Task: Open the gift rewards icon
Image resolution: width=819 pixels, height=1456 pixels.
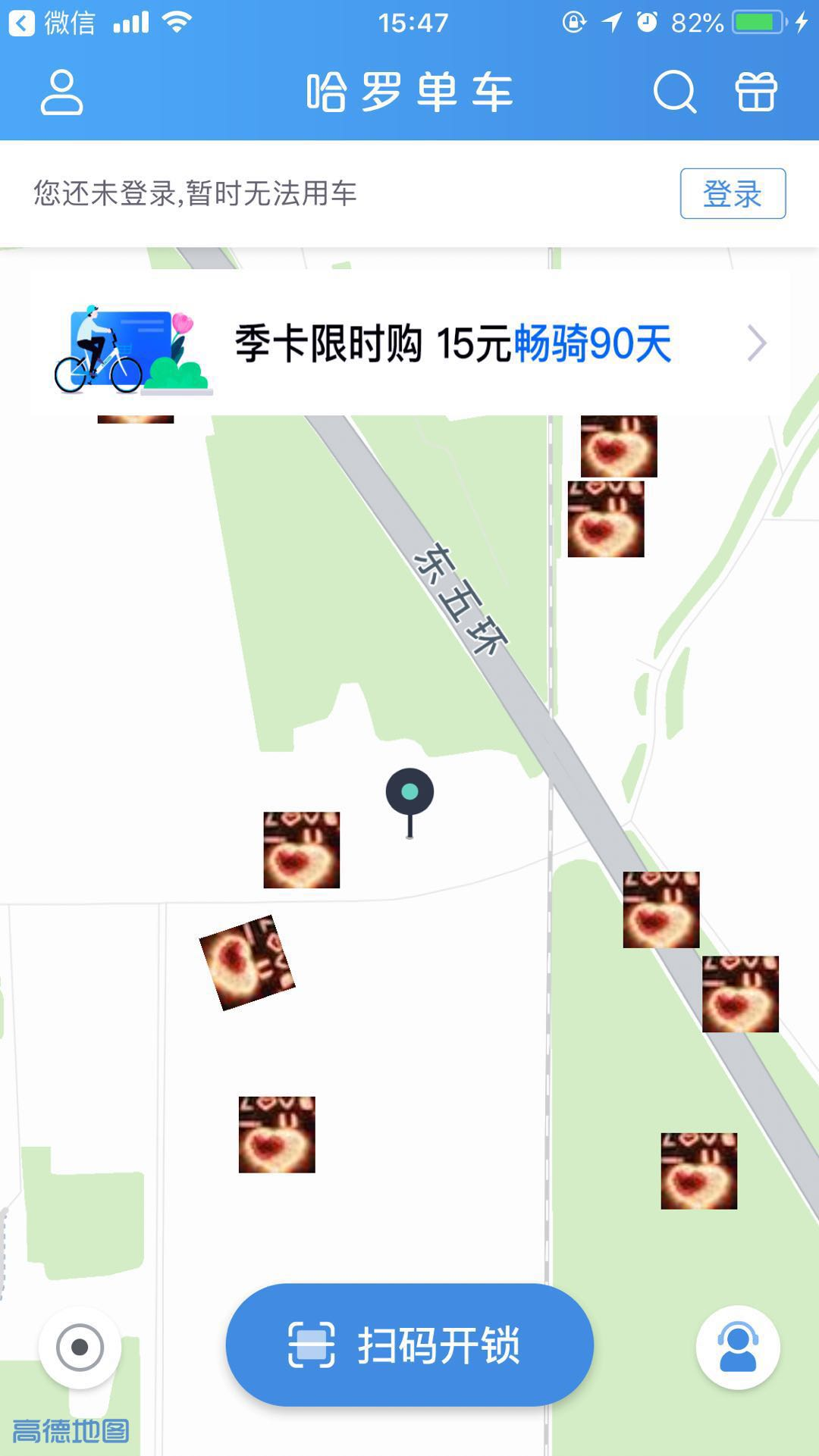Action: (x=756, y=92)
